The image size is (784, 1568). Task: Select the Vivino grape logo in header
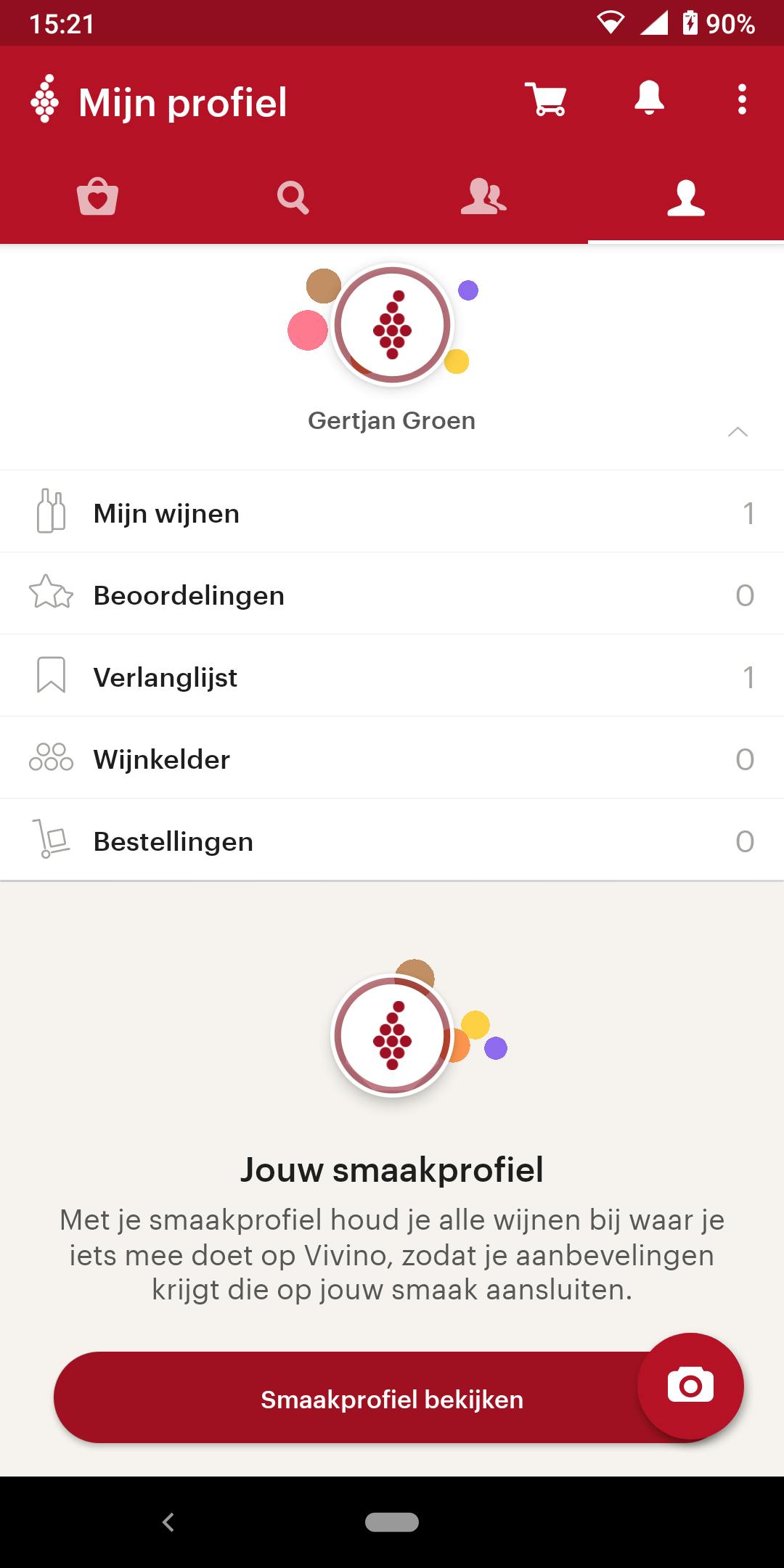click(x=46, y=102)
